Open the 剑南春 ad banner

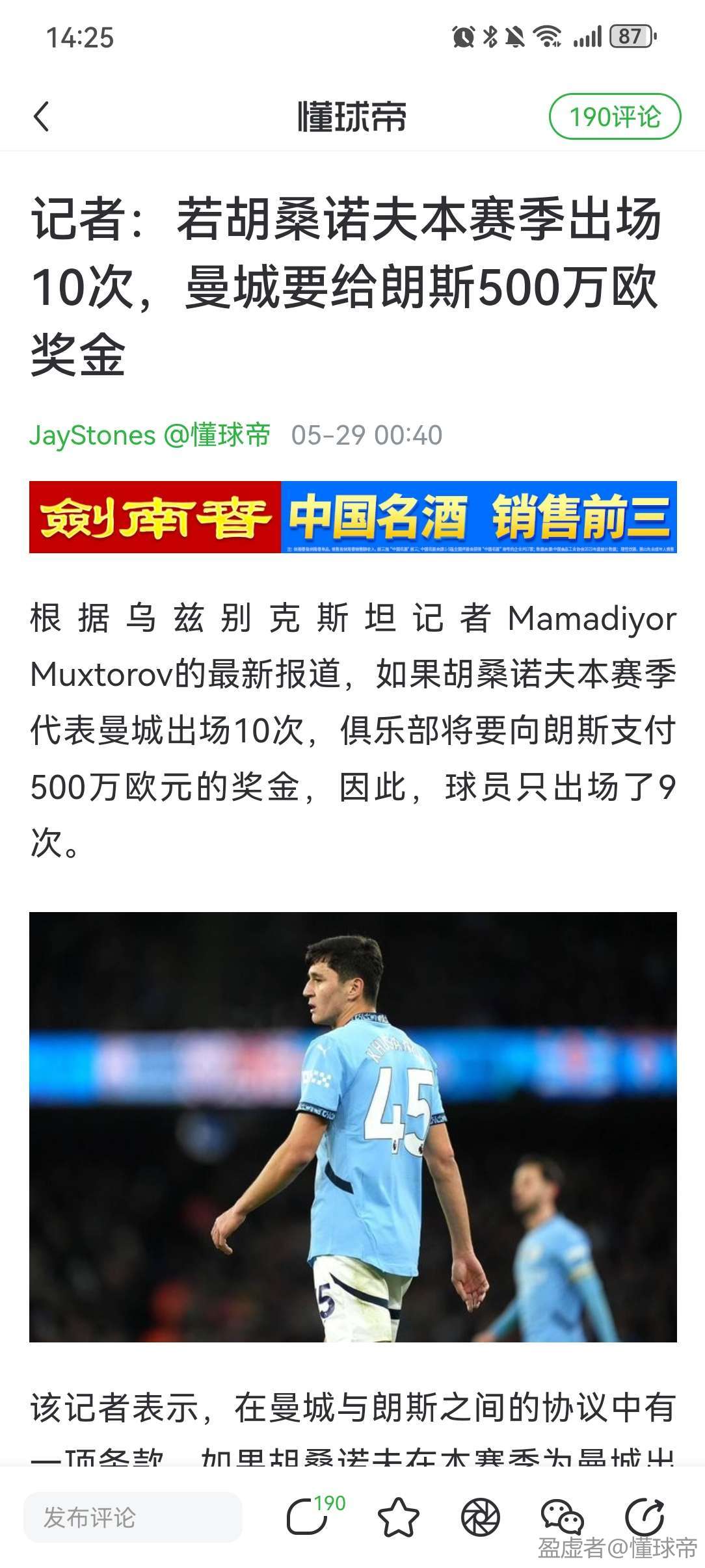click(x=352, y=517)
